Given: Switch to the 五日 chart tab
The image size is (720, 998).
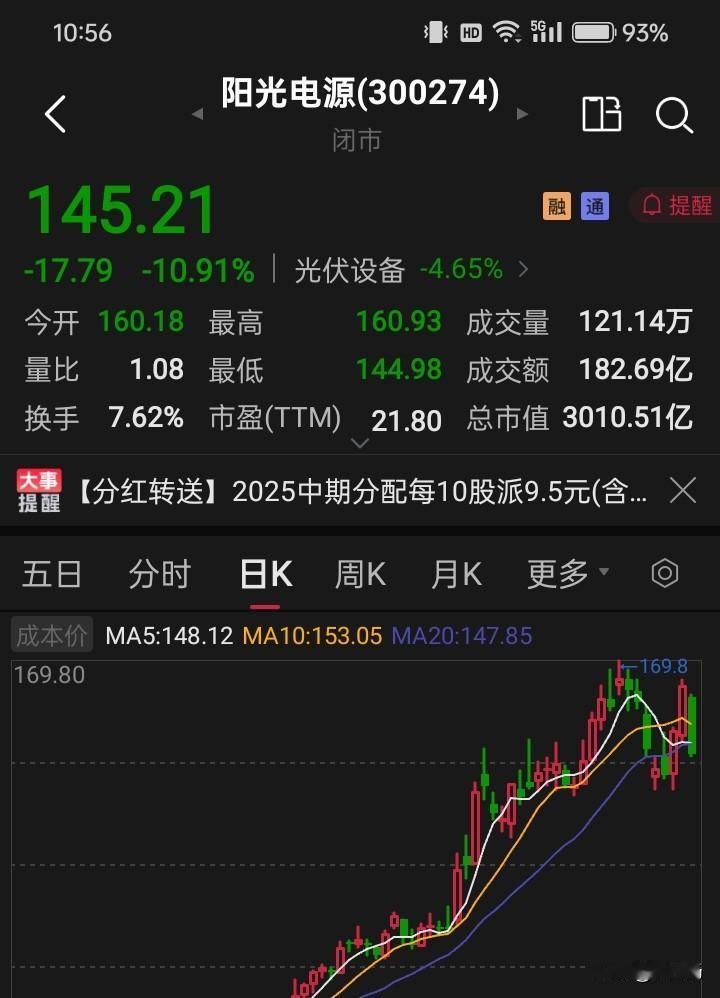Looking at the screenshot, I should 52,574.
